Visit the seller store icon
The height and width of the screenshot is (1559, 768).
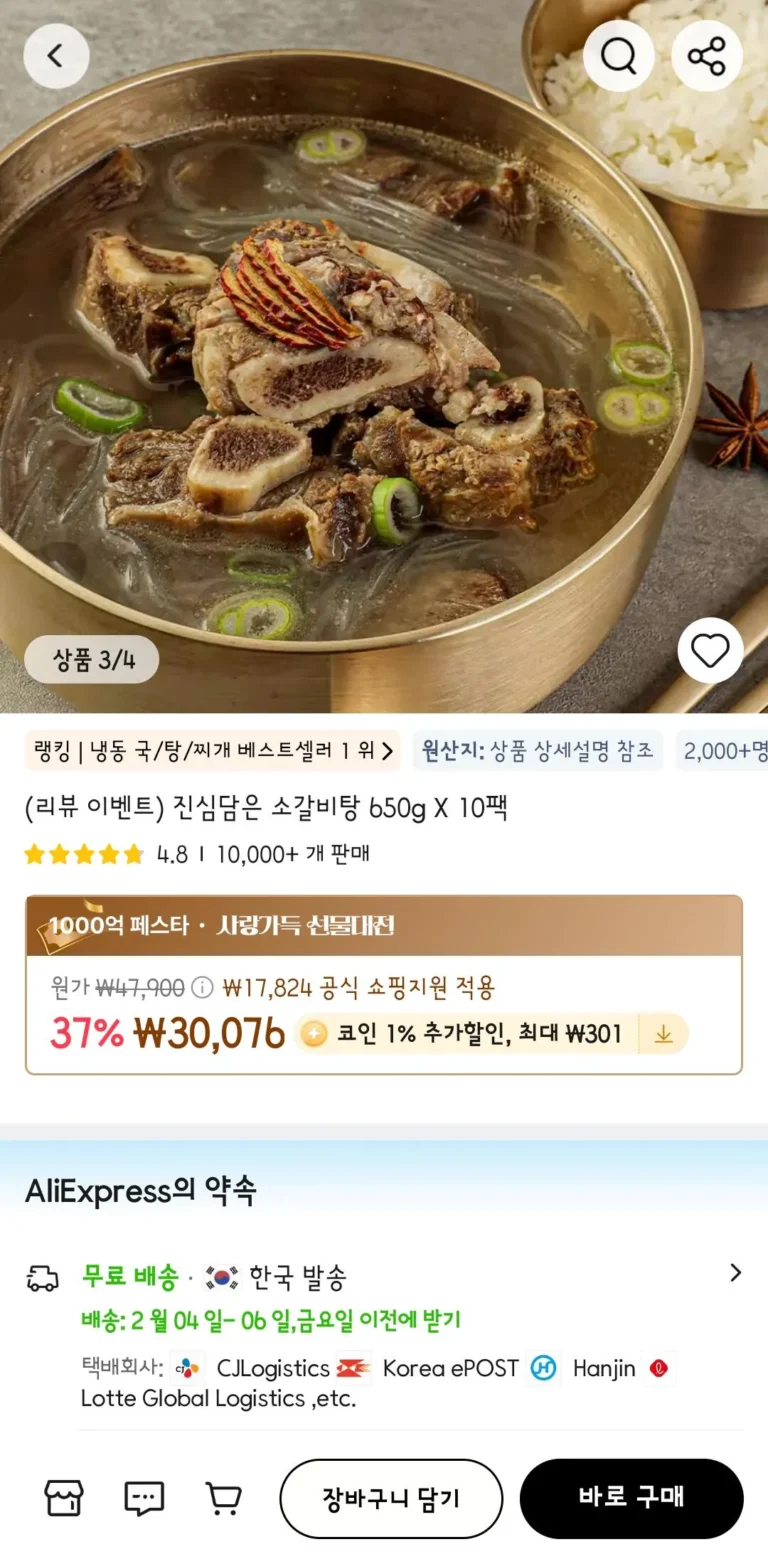[64, 1498]
